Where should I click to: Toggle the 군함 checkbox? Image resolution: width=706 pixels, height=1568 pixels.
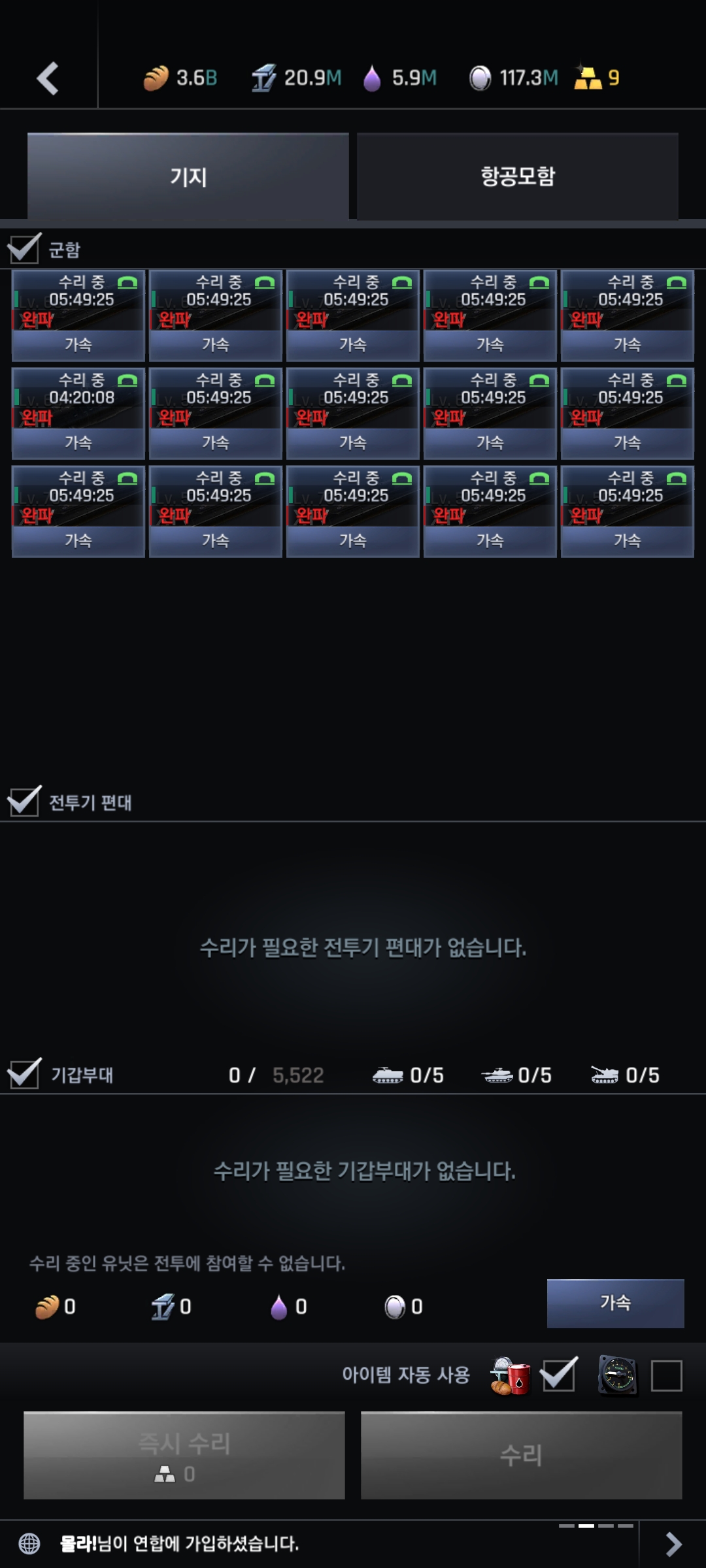tap(24, 249)
